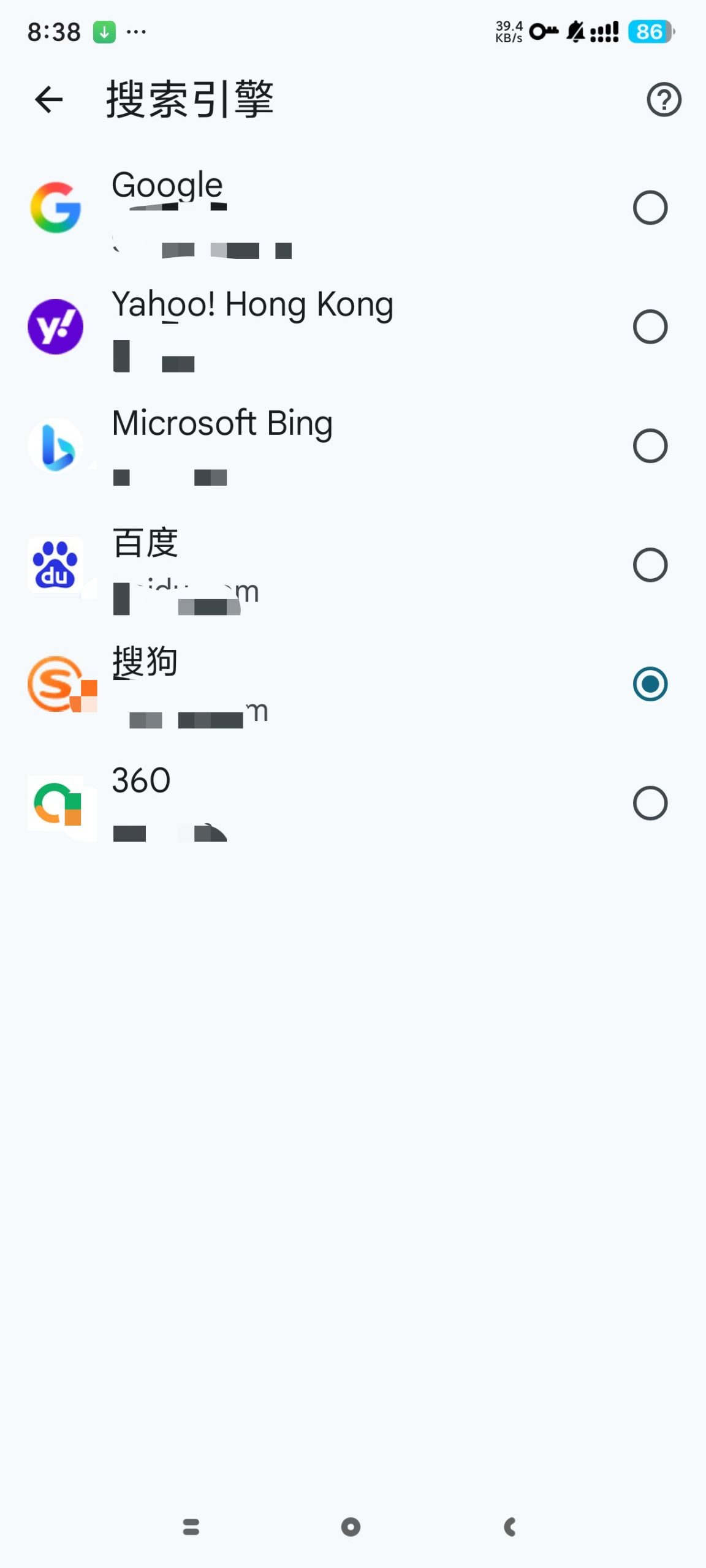Click the Yahoo! Hong Kong purple logo
The image size is (706, 1568).
tap(56, 325)
